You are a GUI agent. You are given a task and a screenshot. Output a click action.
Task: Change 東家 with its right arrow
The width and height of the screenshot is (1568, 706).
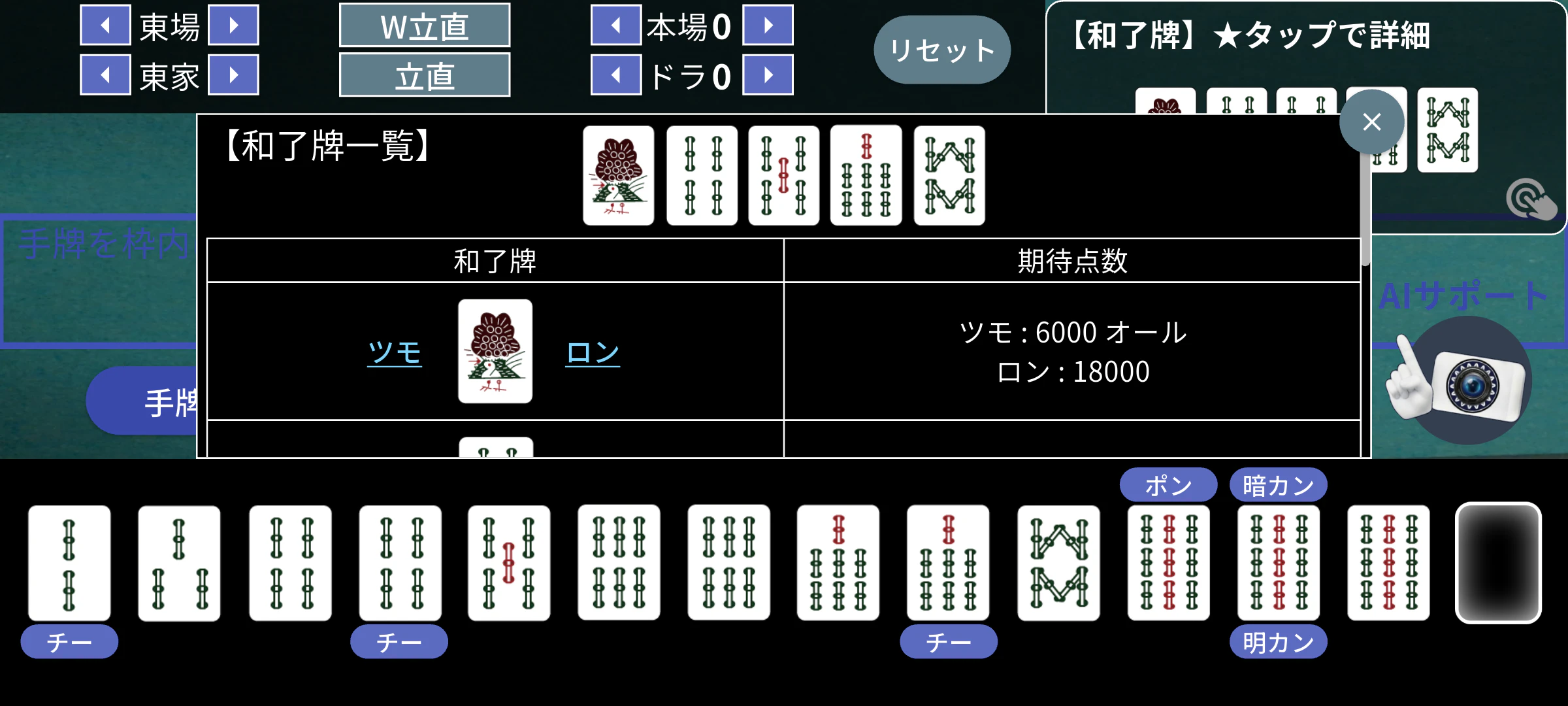234,75
